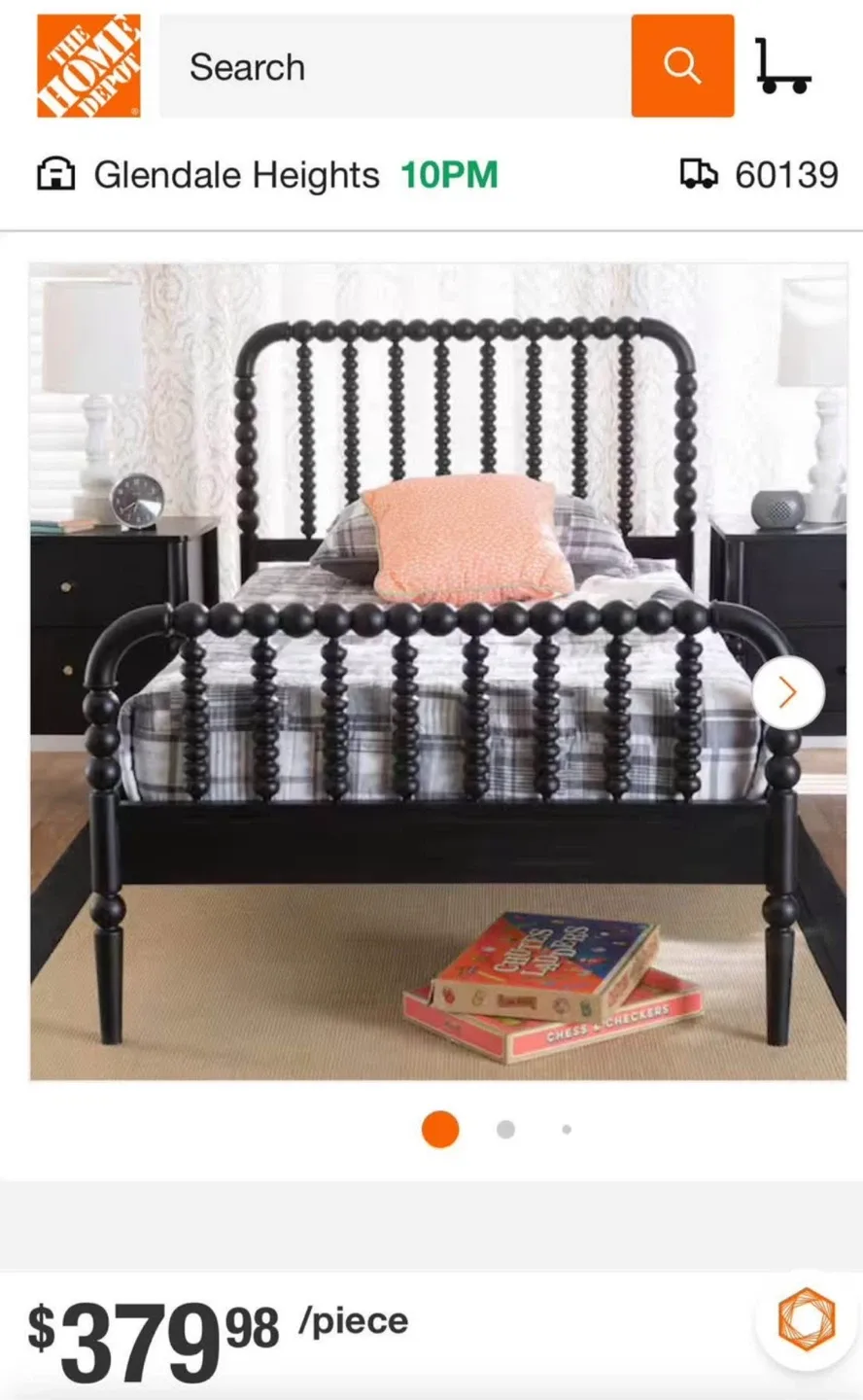The width and height of the screenshot is (863, 1400).
Task: Expand the product image carousel arrow
Action: tap(789, 691)
